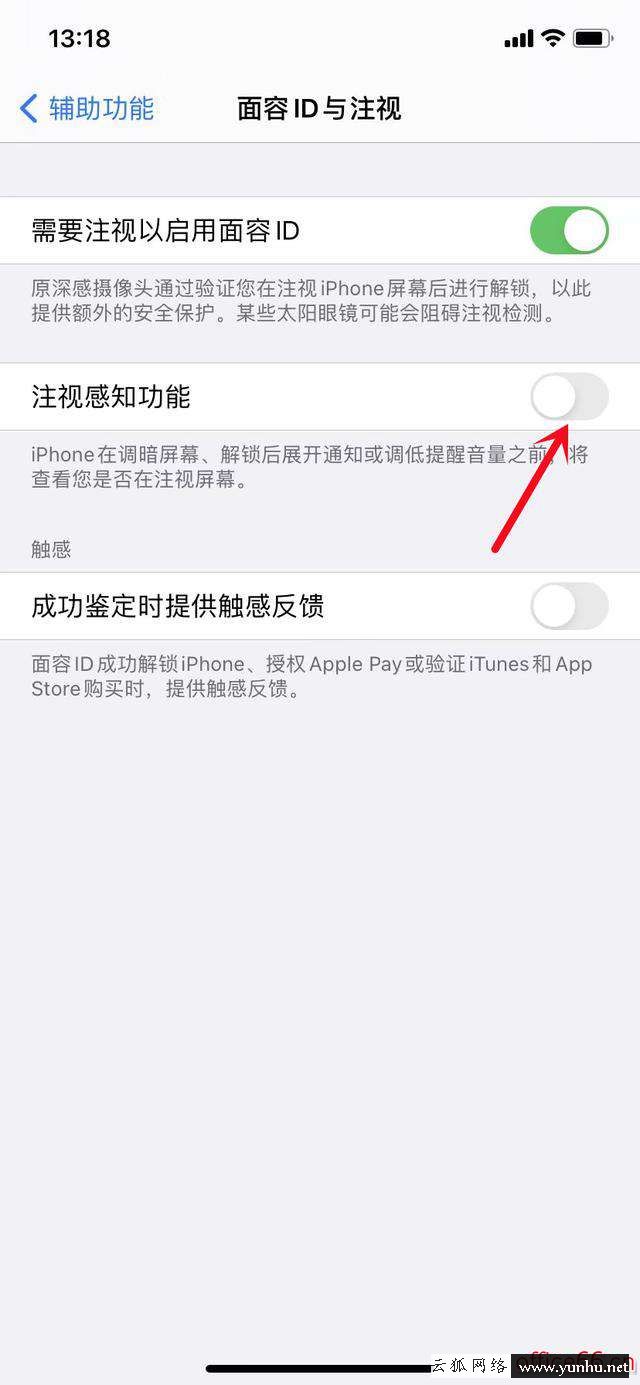Turn on 注视感知功能
The image size is (640, 1385).
568,397
